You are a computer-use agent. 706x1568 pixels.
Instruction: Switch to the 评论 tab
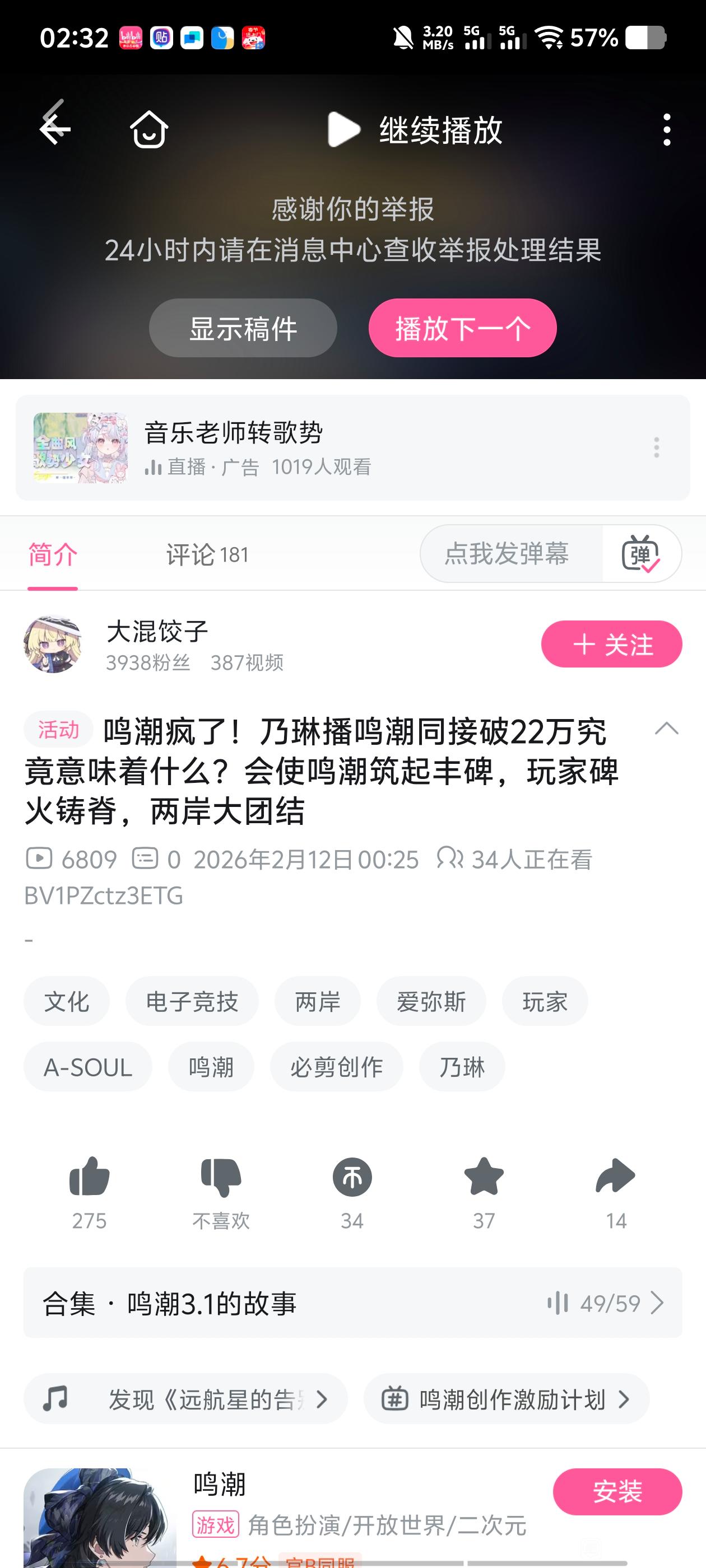(x=207, y=554)
